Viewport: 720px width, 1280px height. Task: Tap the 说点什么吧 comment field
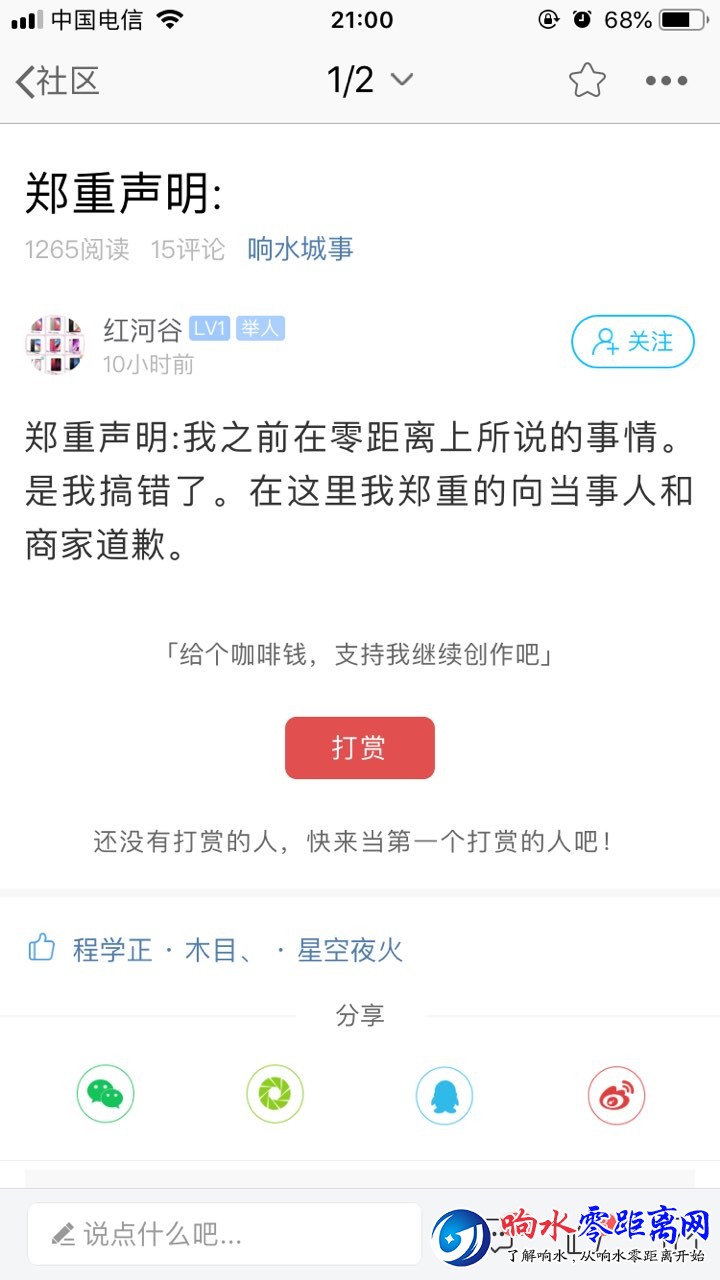(224, 1234)
